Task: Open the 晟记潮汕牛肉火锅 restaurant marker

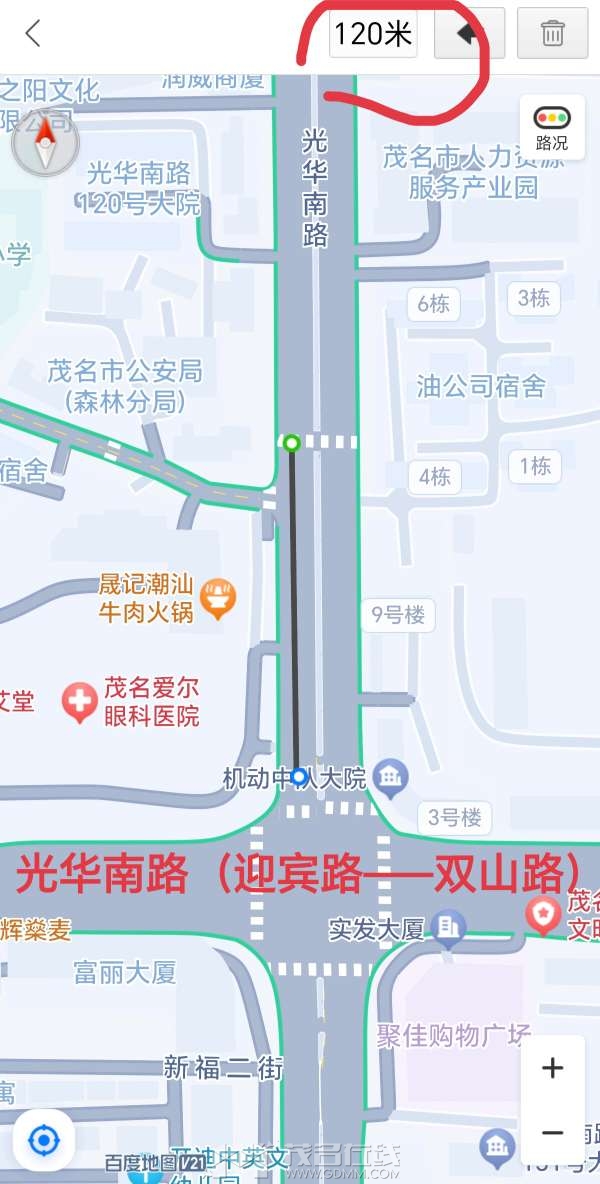Action: pyautogui.click(x=216, y=598)
